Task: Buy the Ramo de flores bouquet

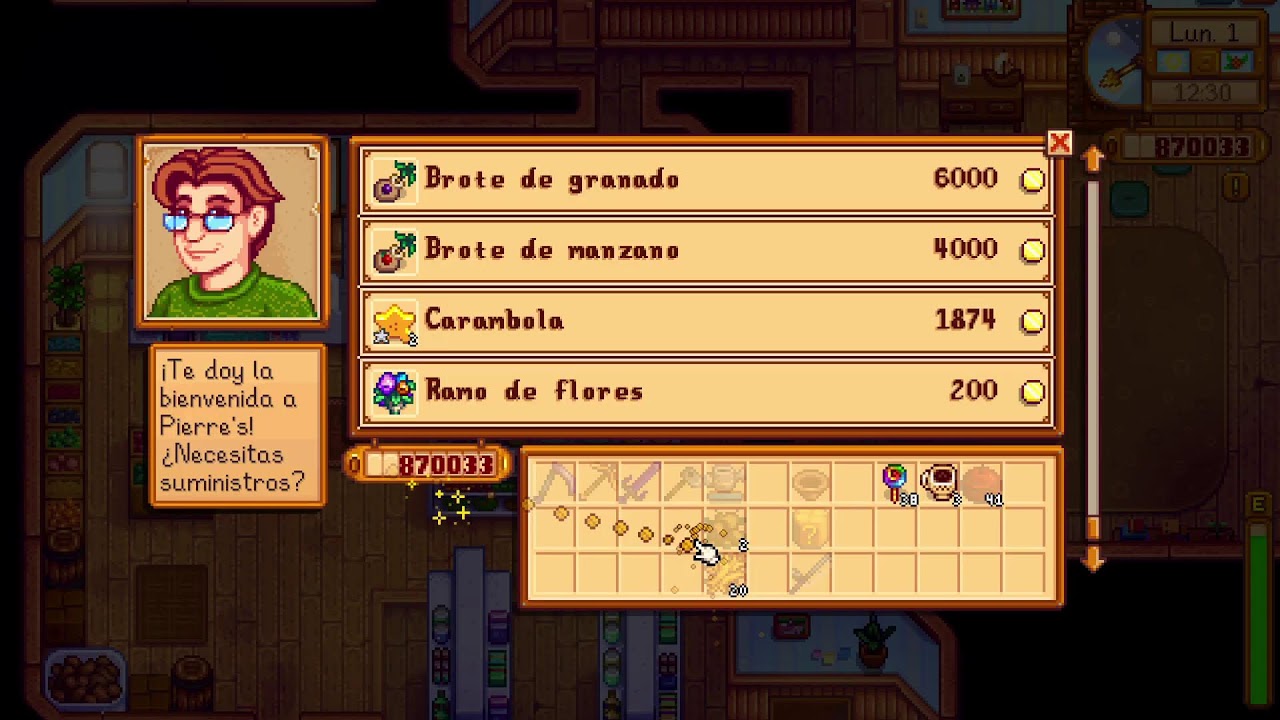Action: (x=705, y=391)
